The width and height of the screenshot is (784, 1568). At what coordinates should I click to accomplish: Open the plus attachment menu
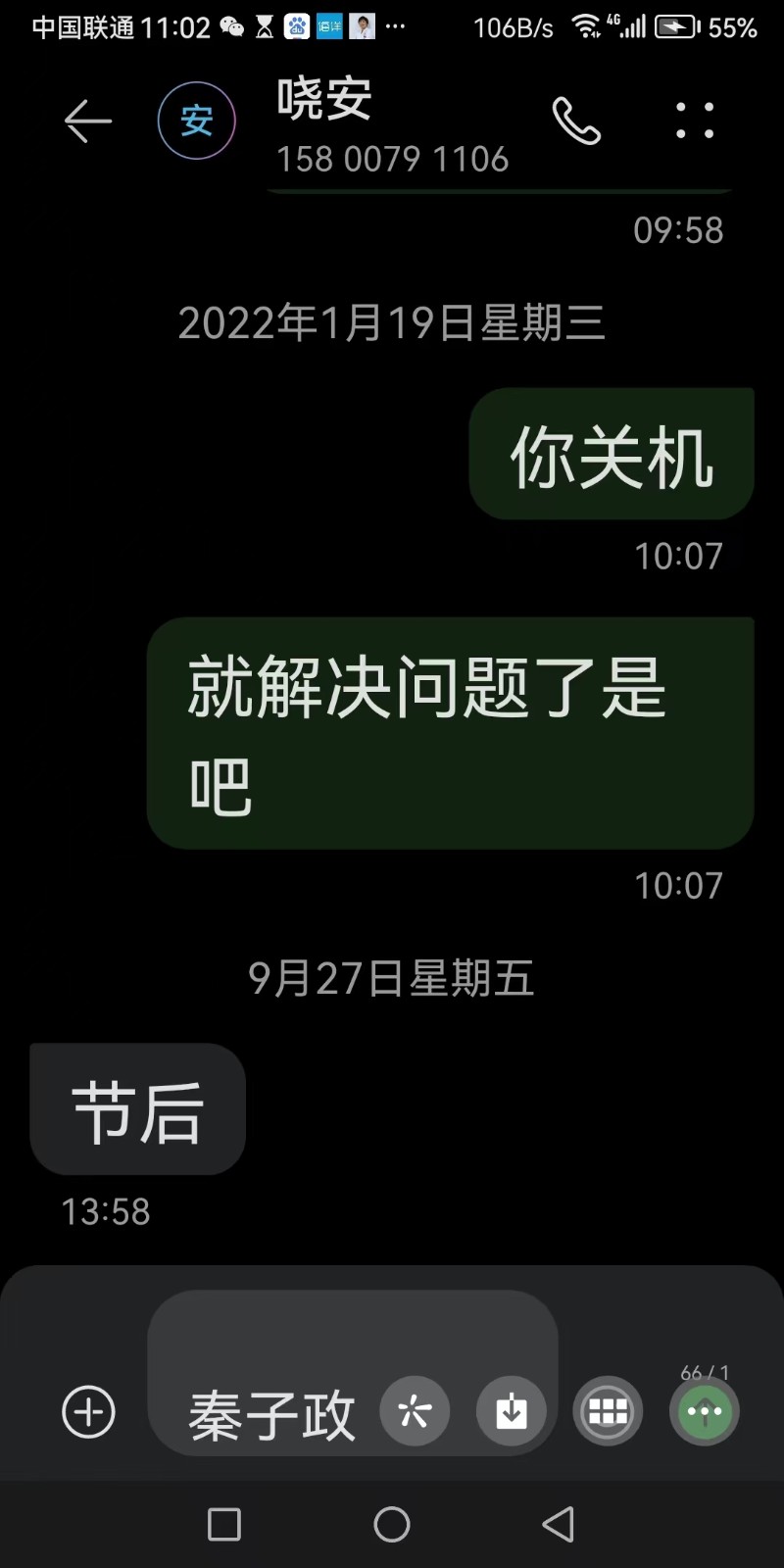click(x=89, y=1412)
